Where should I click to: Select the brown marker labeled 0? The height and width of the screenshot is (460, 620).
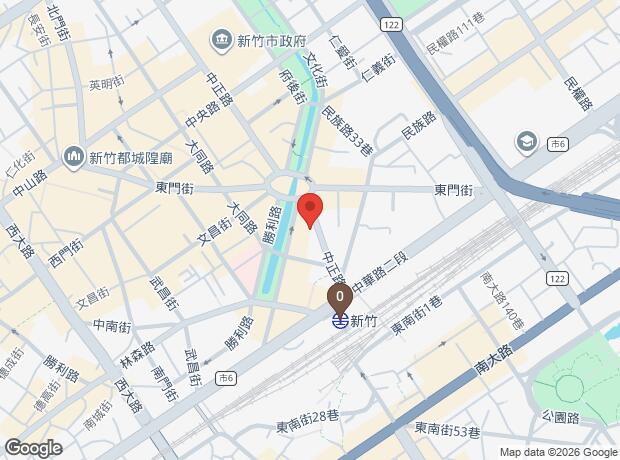[340, 296]
